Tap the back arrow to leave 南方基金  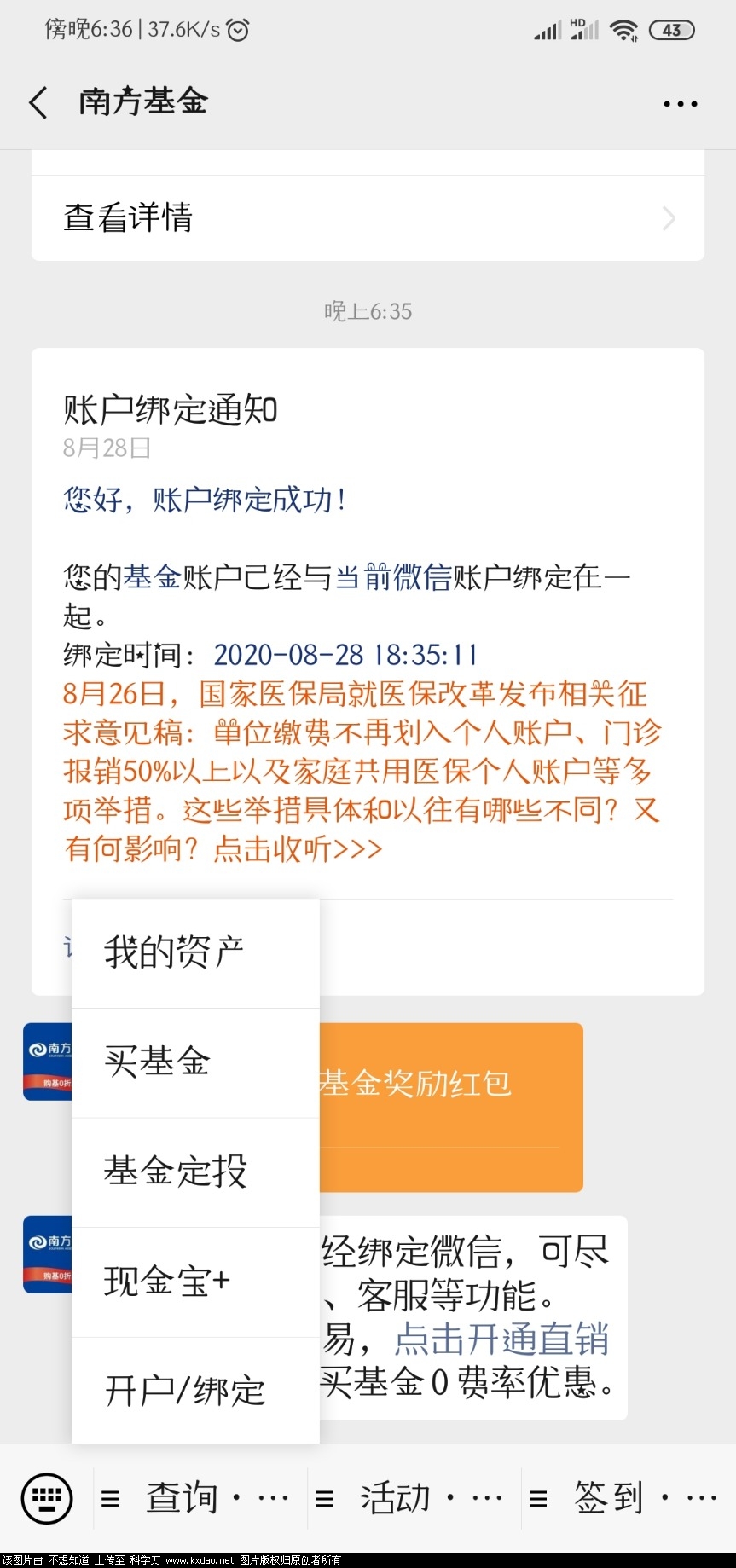37,102
